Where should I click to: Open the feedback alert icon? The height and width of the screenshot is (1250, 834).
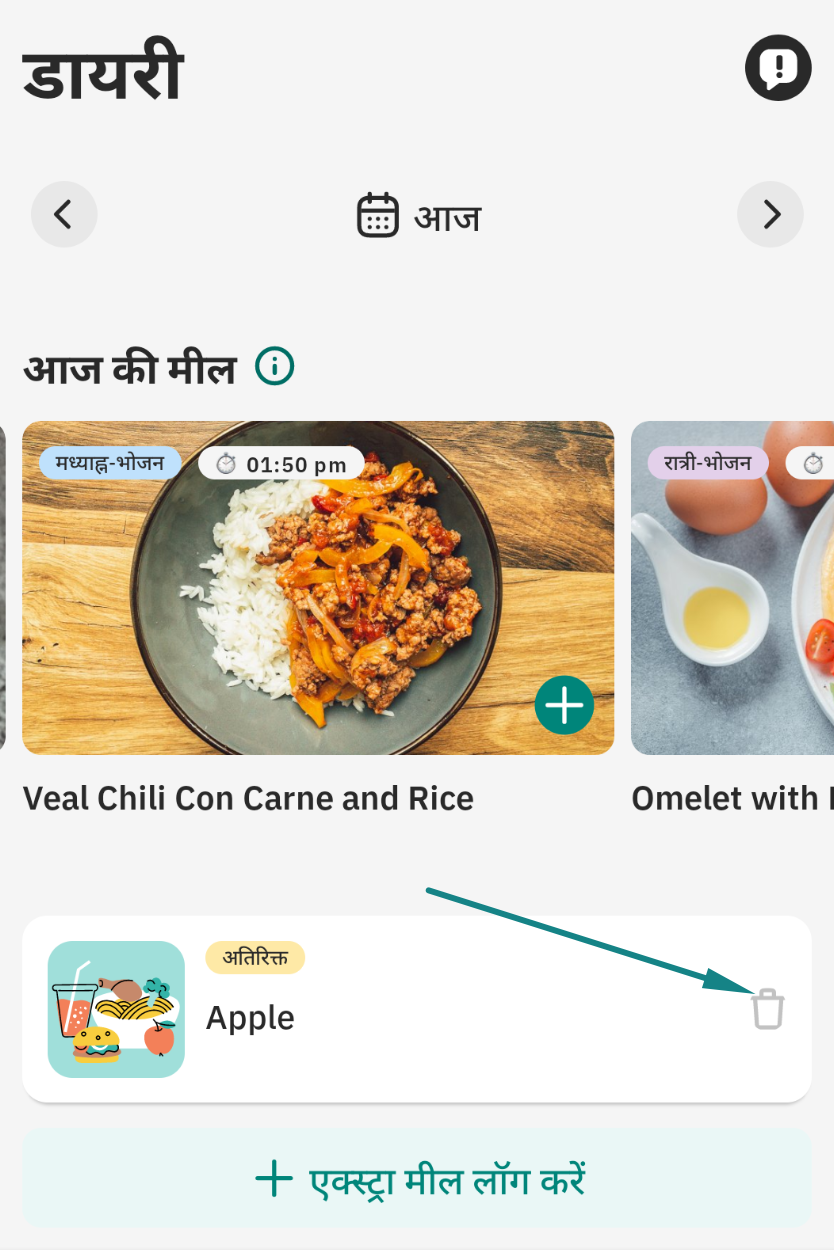(x=777, y=67)
